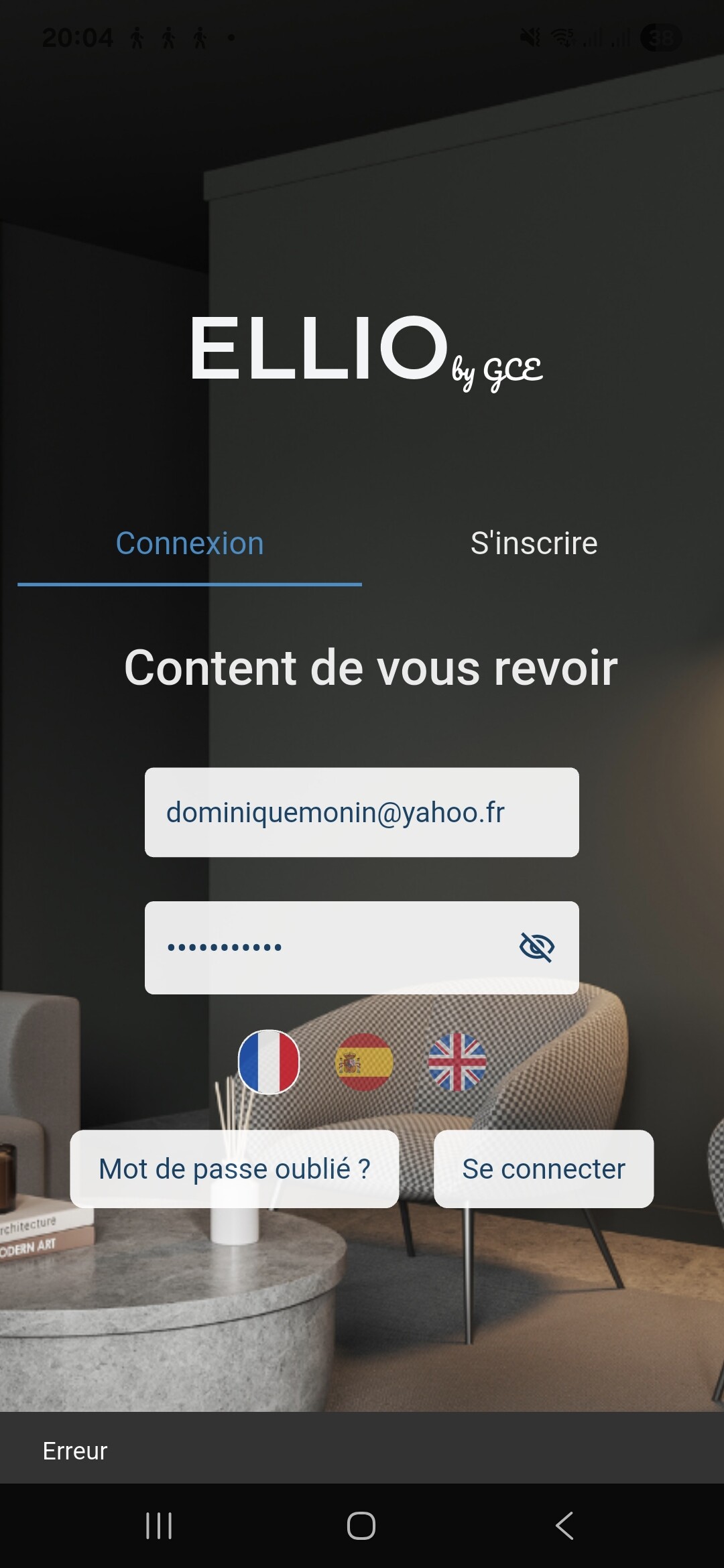Go back using system back button

point(564,1526)
